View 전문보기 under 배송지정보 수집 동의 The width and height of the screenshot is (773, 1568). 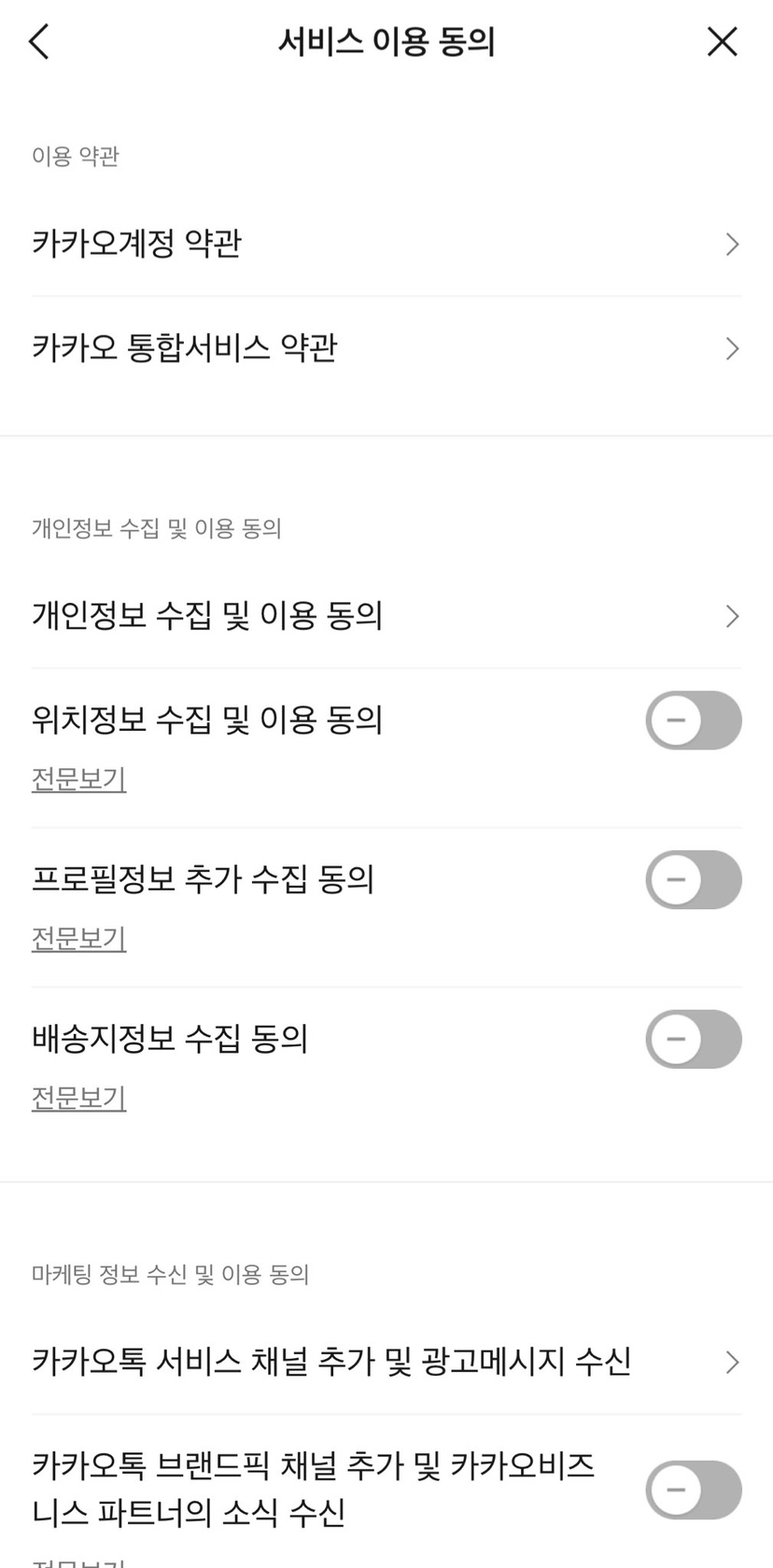tap(79, 1099)
